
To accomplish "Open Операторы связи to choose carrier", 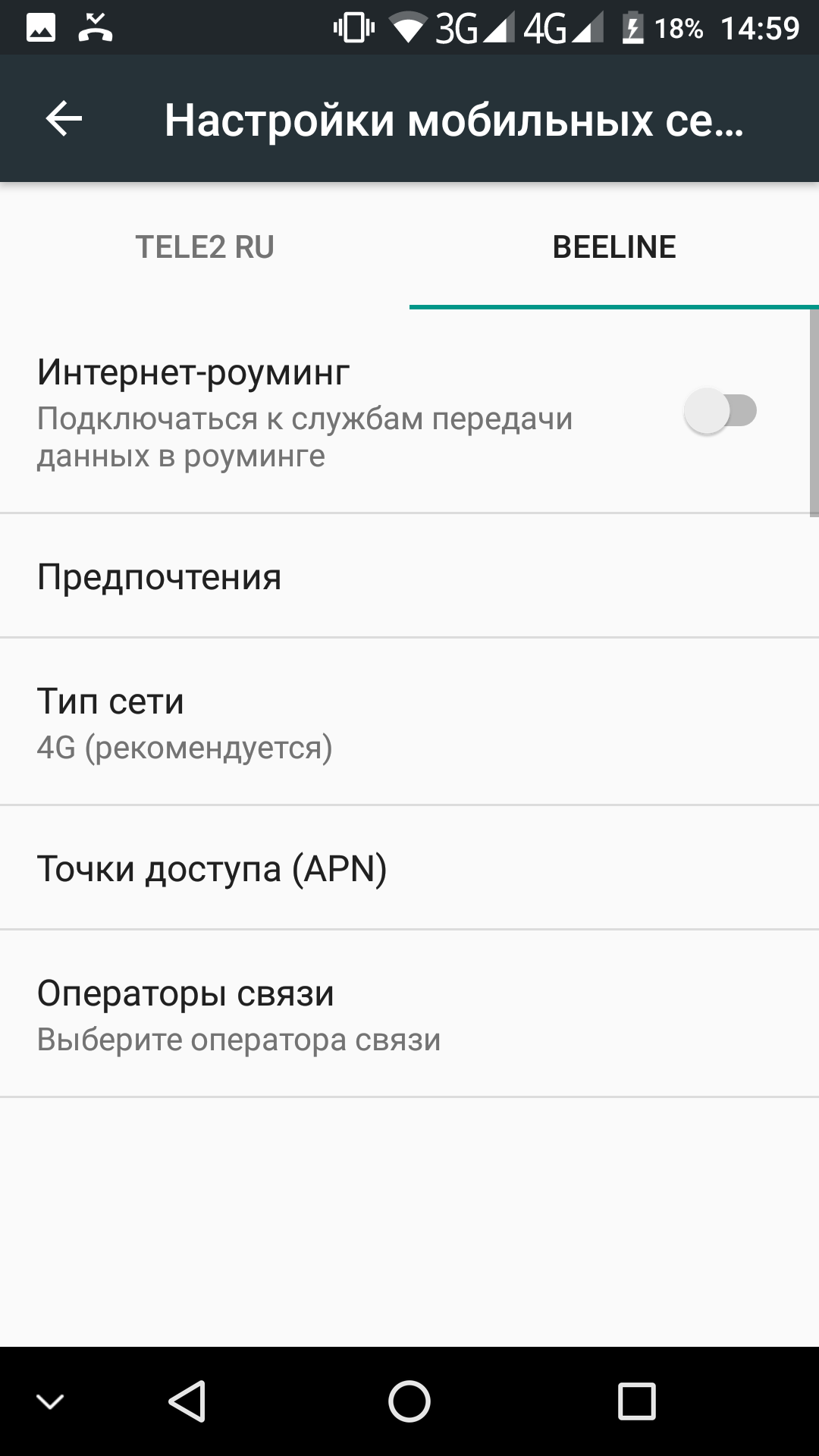I will pos(409,1014).
